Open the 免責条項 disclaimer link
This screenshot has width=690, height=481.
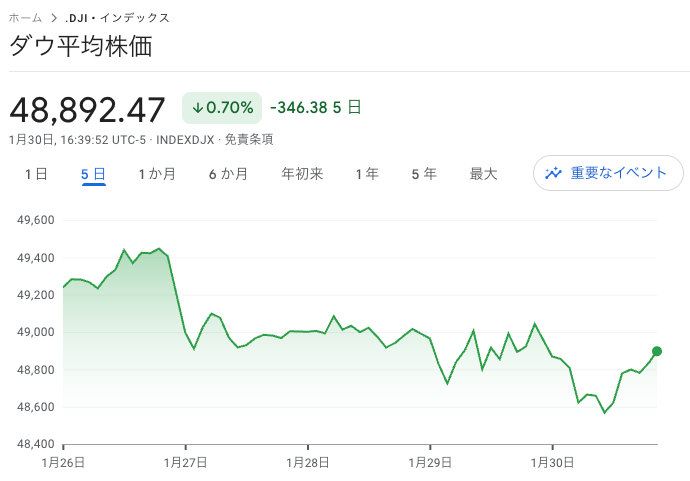249,140
